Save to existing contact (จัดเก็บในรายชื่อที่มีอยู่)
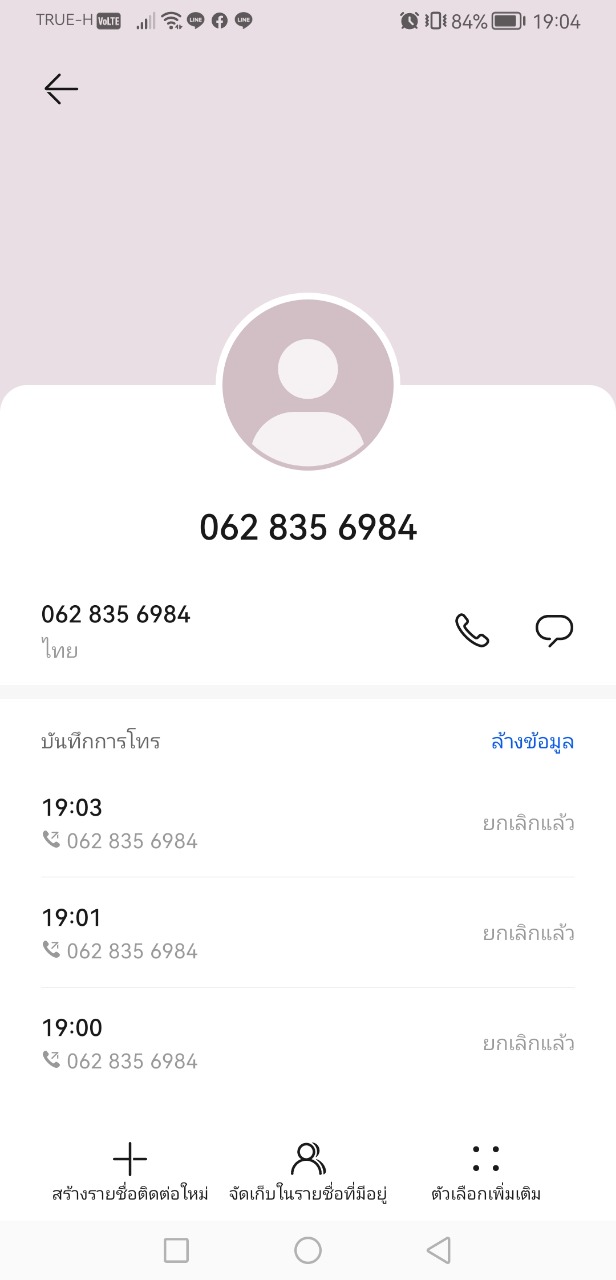Screen dimensions: 616x1280 [x=308, y=1173]
